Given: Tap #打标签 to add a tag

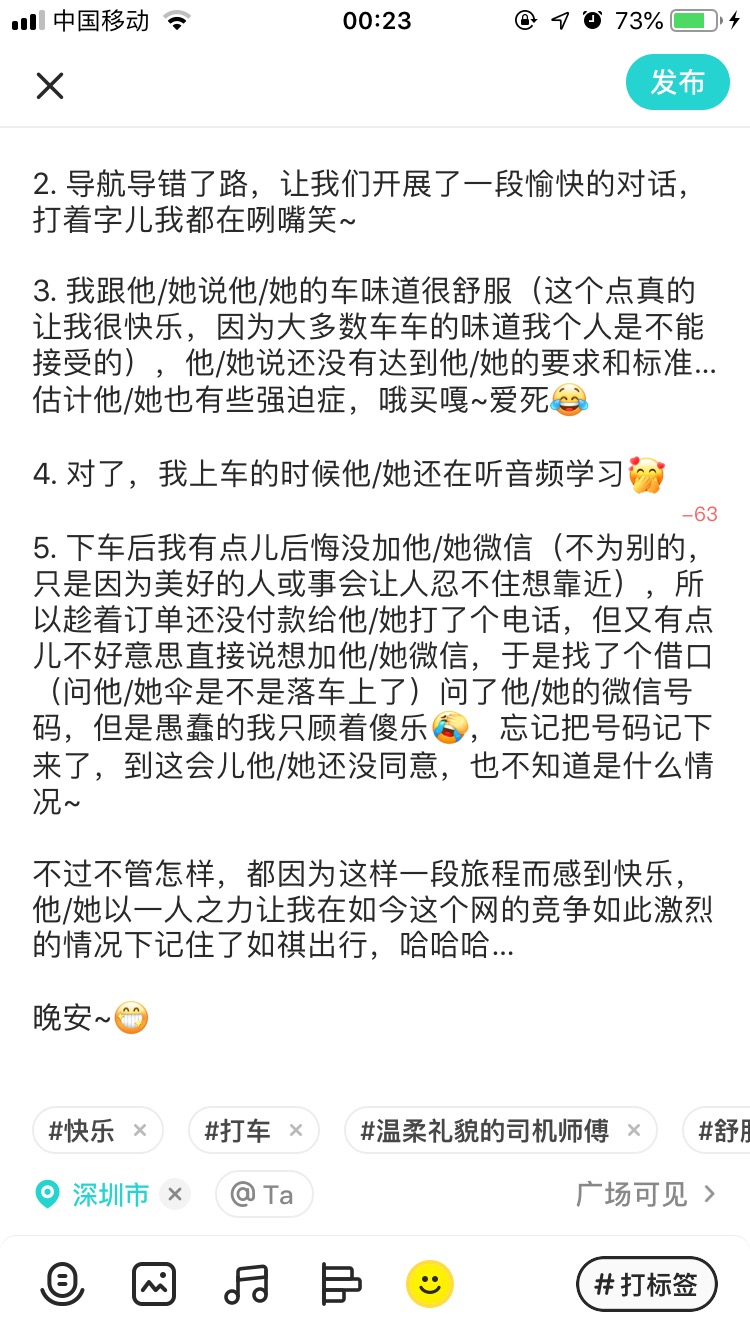Looking at the screenshot, I should click(x=647, y=1284).
